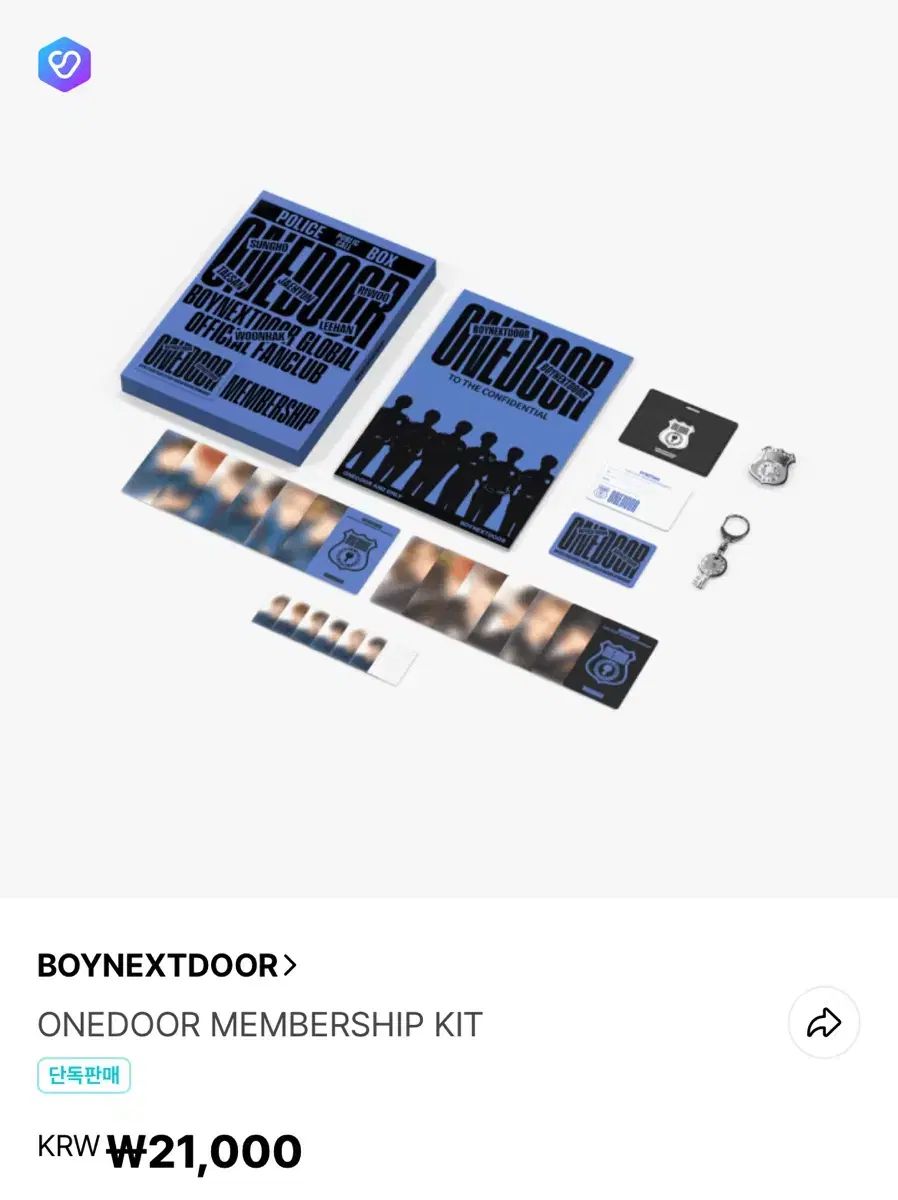The image size is (898, 1200).
Task: Open the chevron arrow next to BOYNEXTDOOR
Action: [x=290, y=963]
